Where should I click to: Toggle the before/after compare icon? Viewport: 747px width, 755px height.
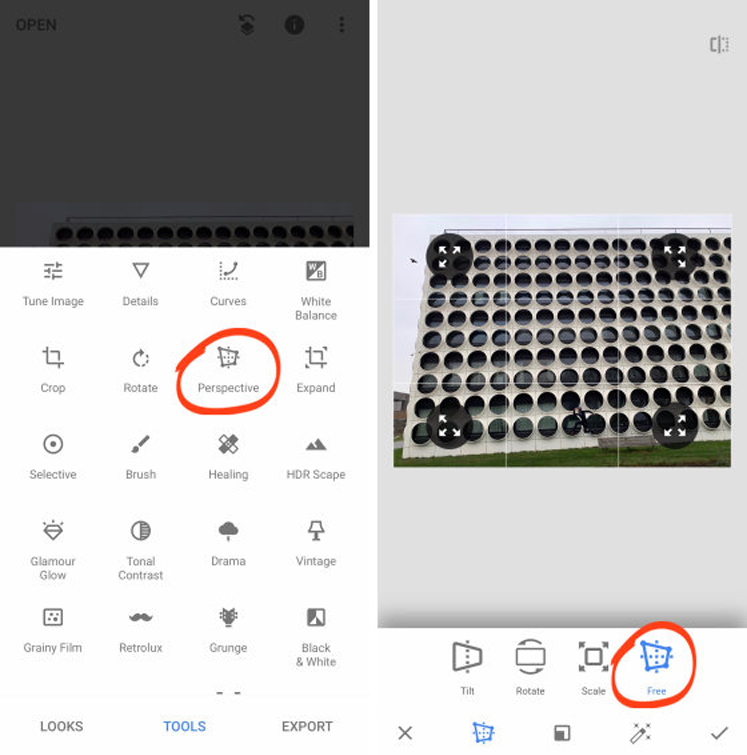tap(719, 45)
